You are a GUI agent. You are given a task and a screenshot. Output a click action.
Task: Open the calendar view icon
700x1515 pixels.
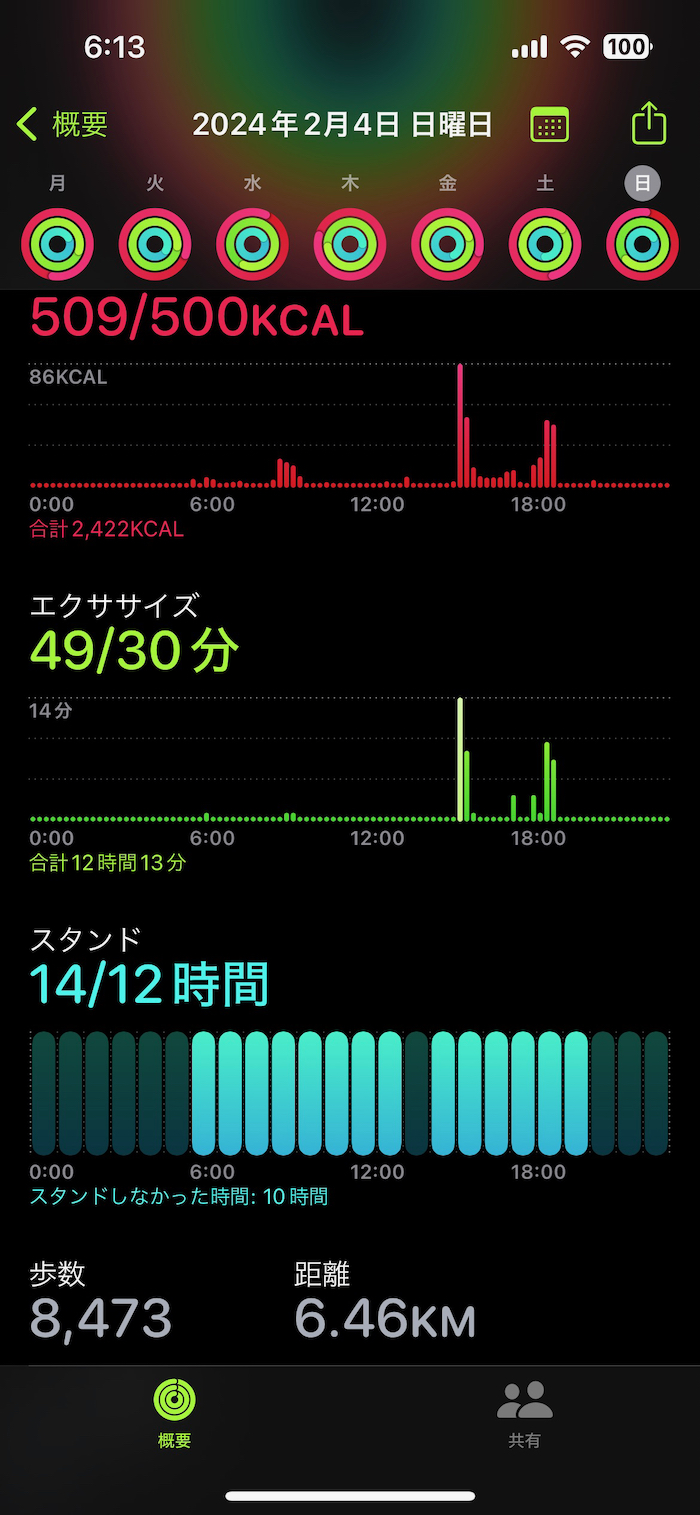[x=549, y=125]
